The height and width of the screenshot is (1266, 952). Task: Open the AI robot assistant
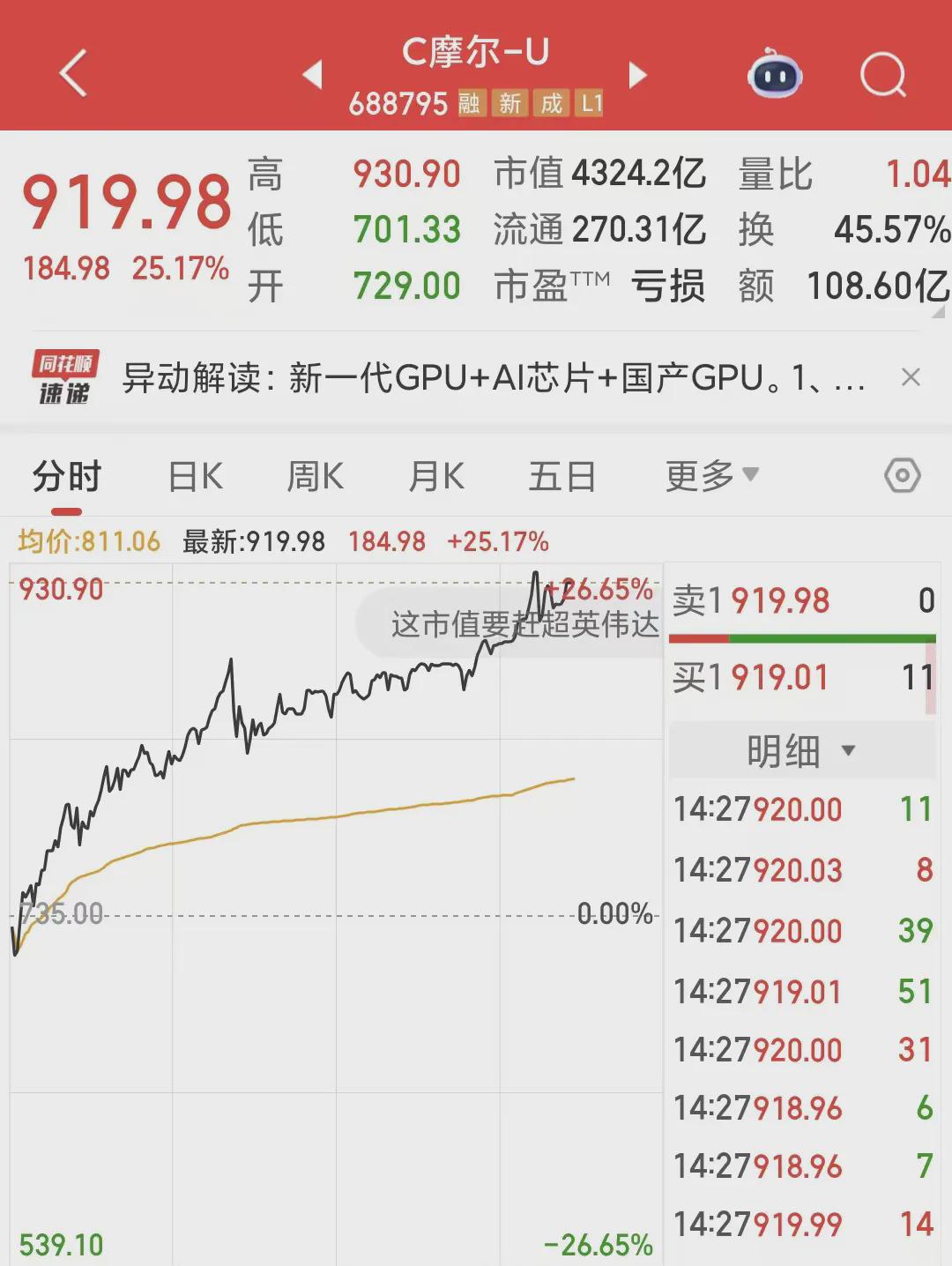pyautogui.click(x=775, y=74)
